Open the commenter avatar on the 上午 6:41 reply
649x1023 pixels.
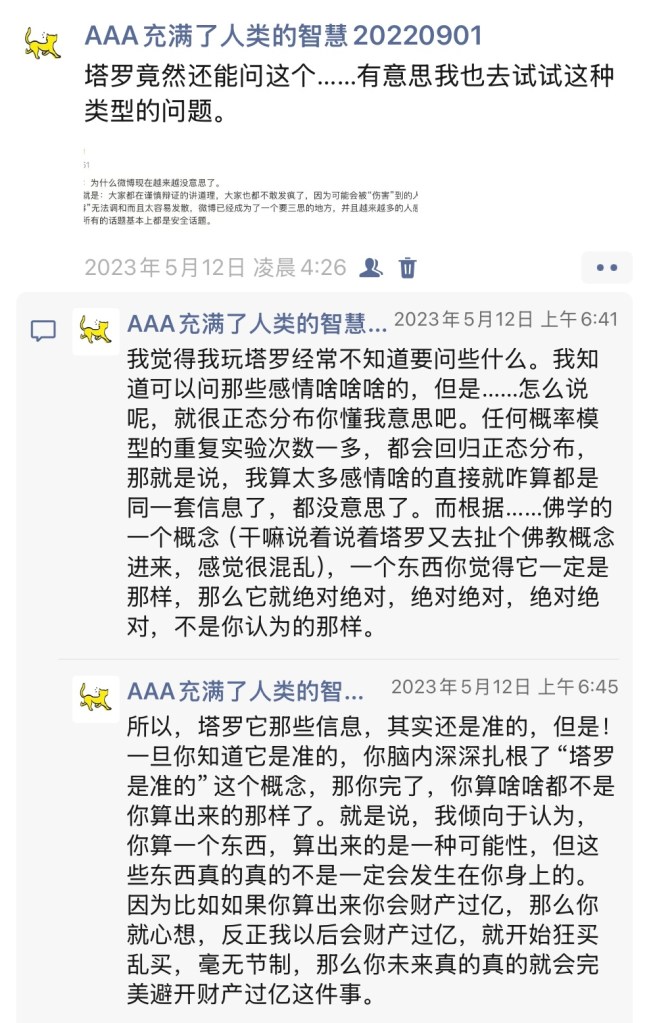pyautogui.click(x=96, y=329)
